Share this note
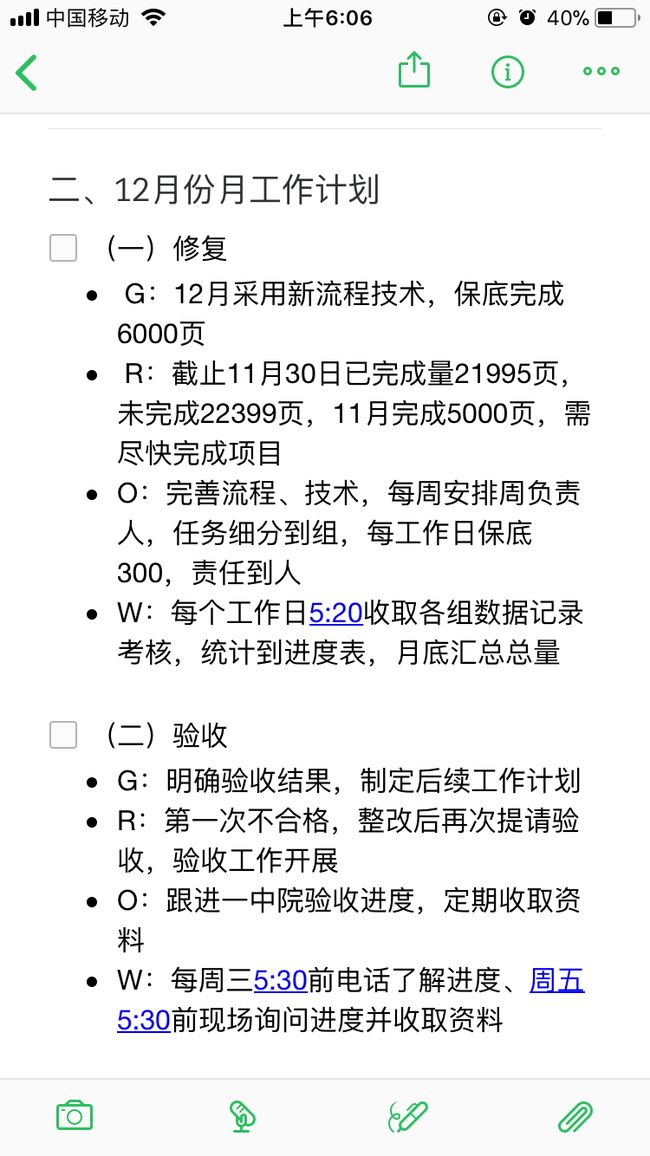The image size is (650, 1156). (414, 71)
